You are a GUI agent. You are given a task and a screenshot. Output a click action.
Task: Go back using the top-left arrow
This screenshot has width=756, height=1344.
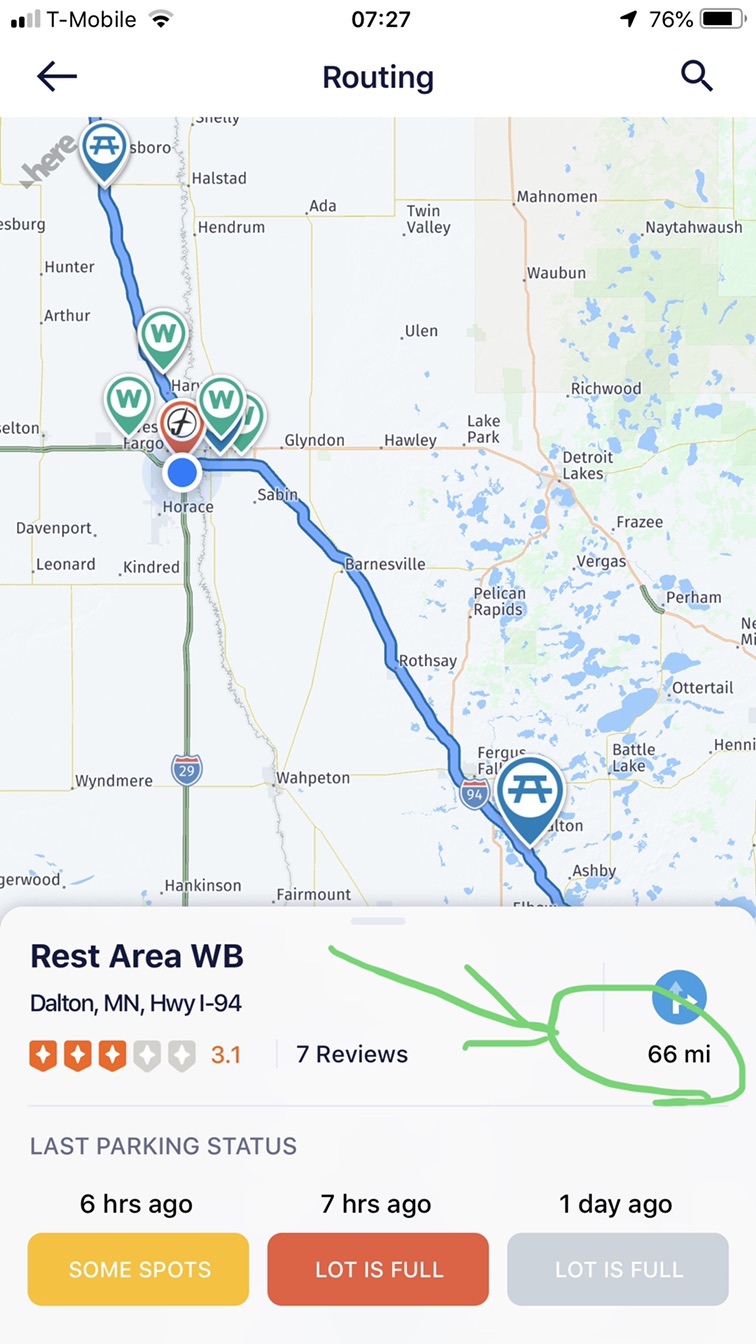click(56, 77)
